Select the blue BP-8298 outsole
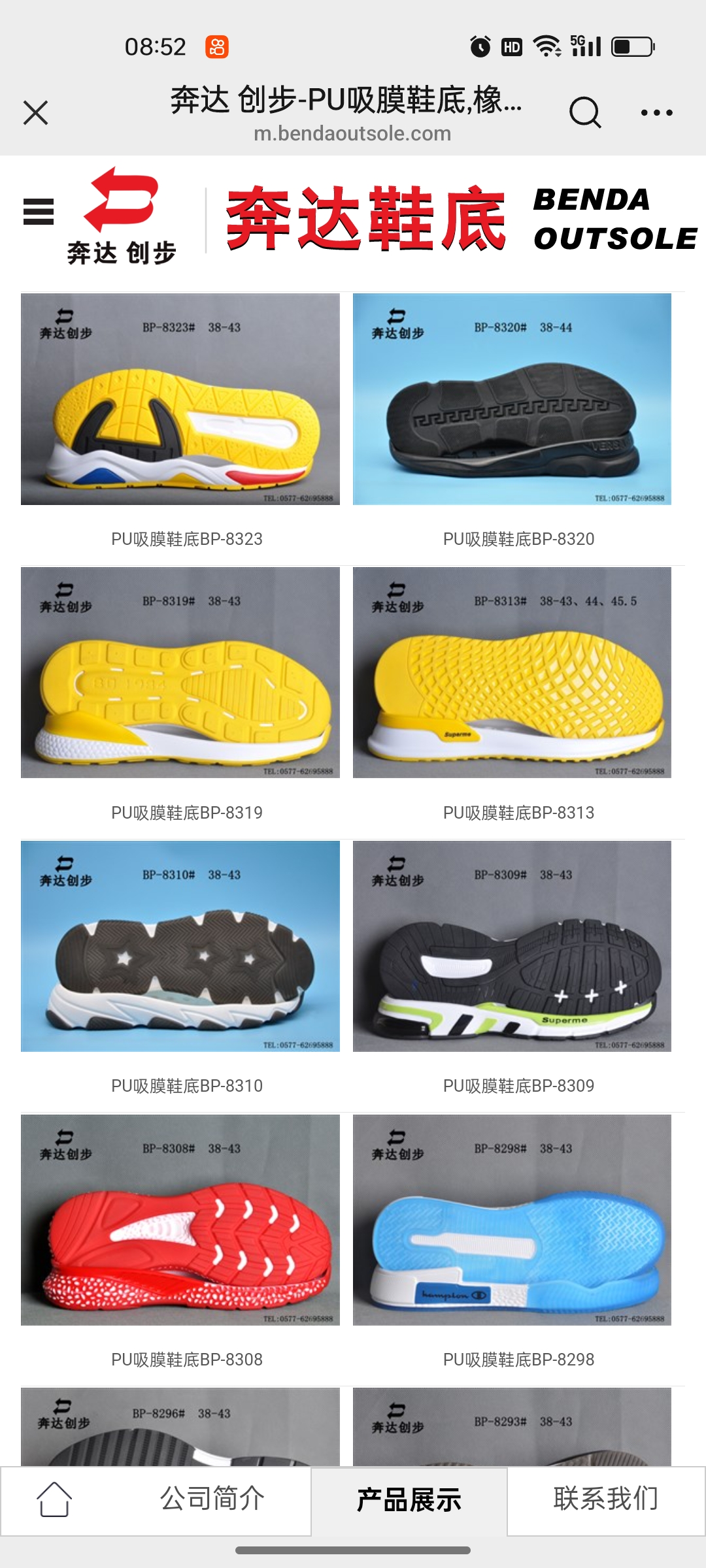The image size is (706, 1568). click(x=512, y=1220)
